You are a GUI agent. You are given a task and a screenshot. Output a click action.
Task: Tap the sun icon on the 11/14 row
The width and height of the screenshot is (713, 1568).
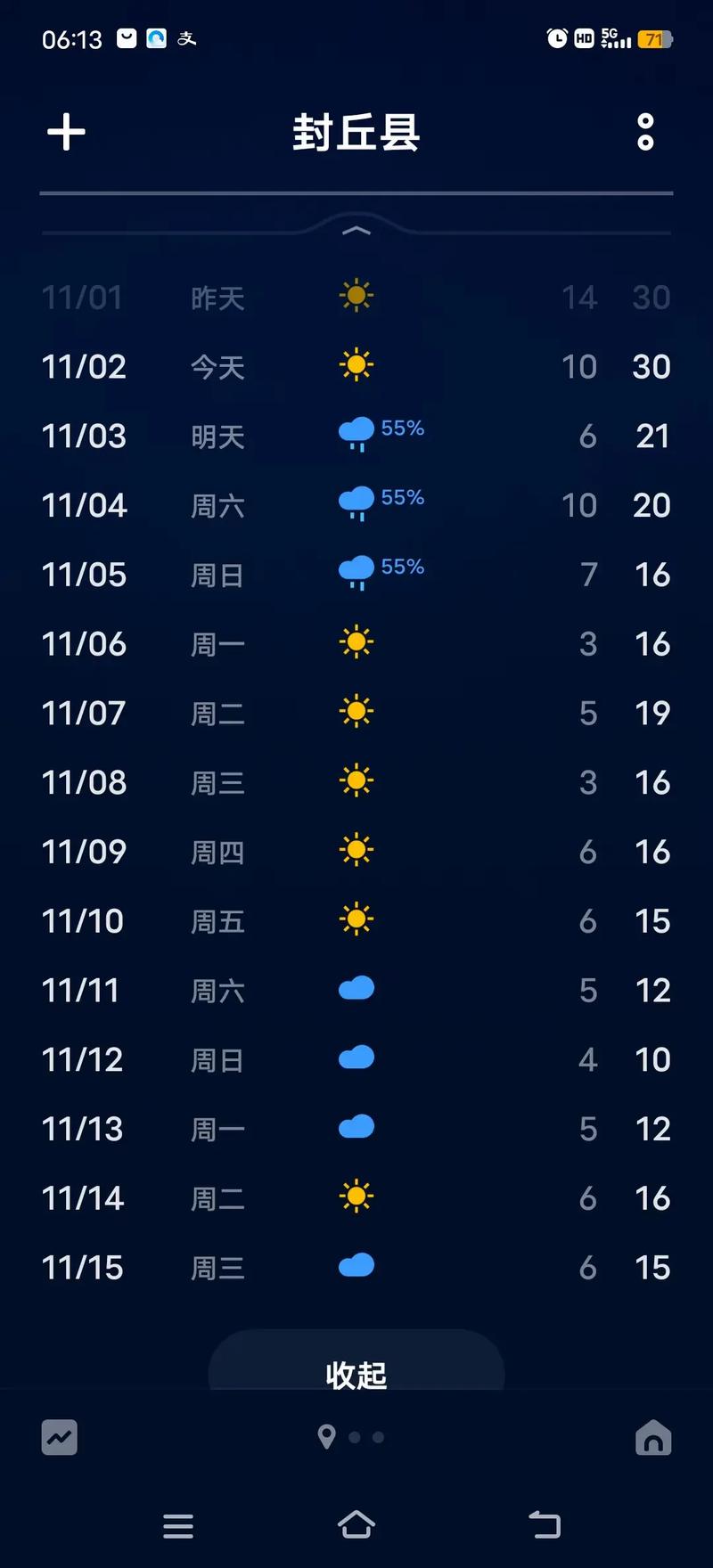(x=357, y=1197)
